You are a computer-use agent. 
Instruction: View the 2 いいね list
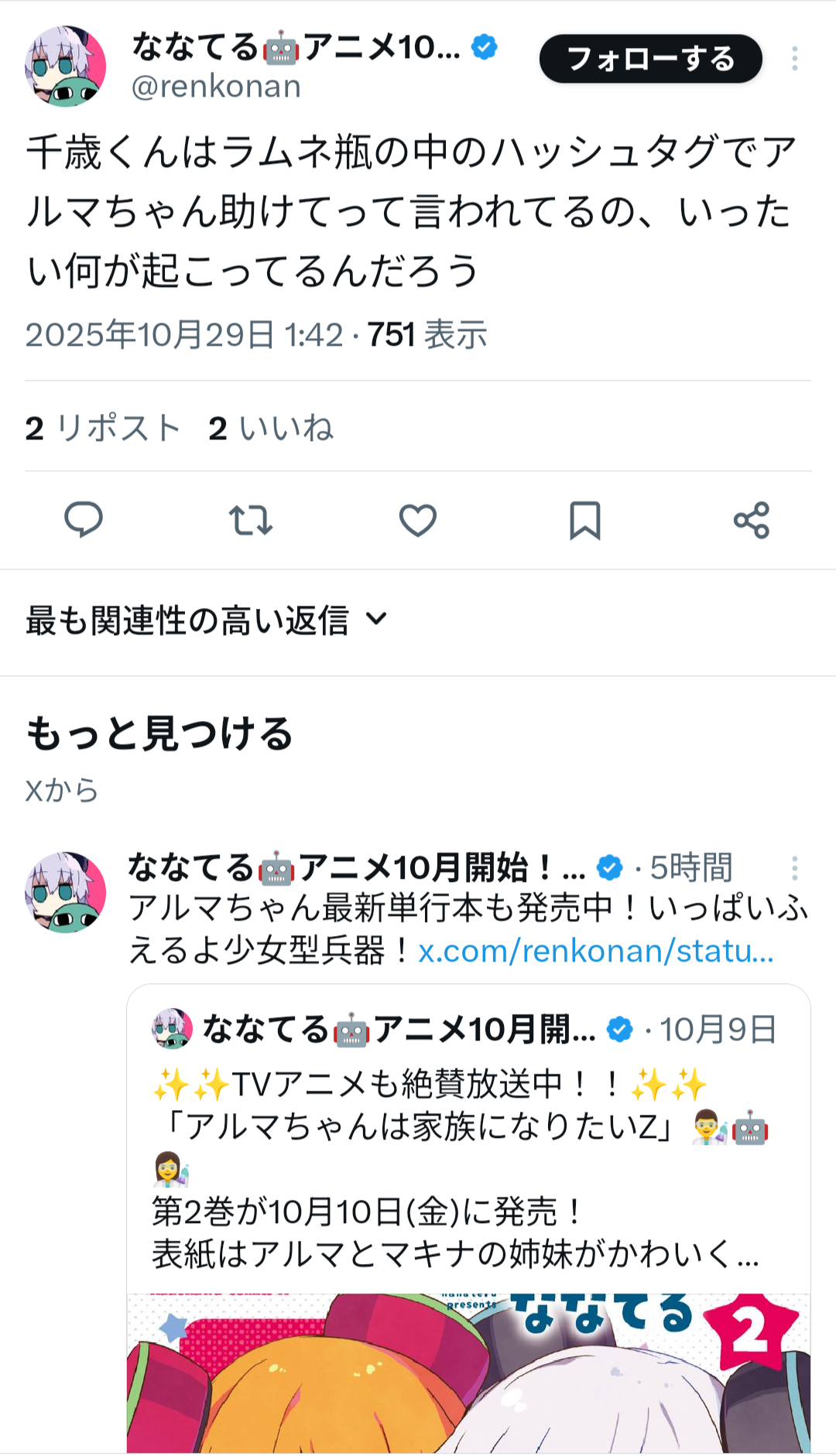click(271, 428)
